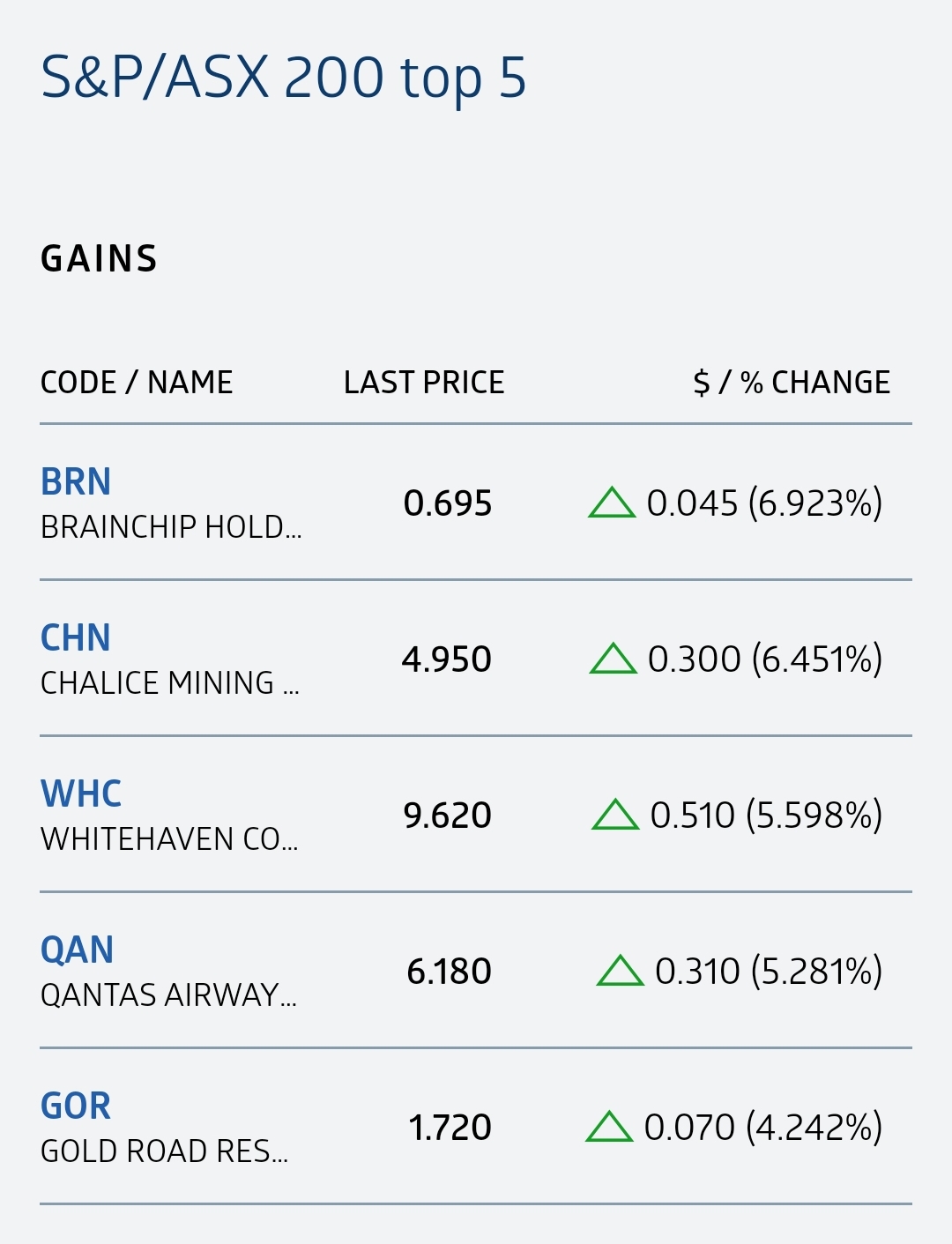Open the BRN Brainchip stock link
952x1244 pixels.
tap(76, 482)
